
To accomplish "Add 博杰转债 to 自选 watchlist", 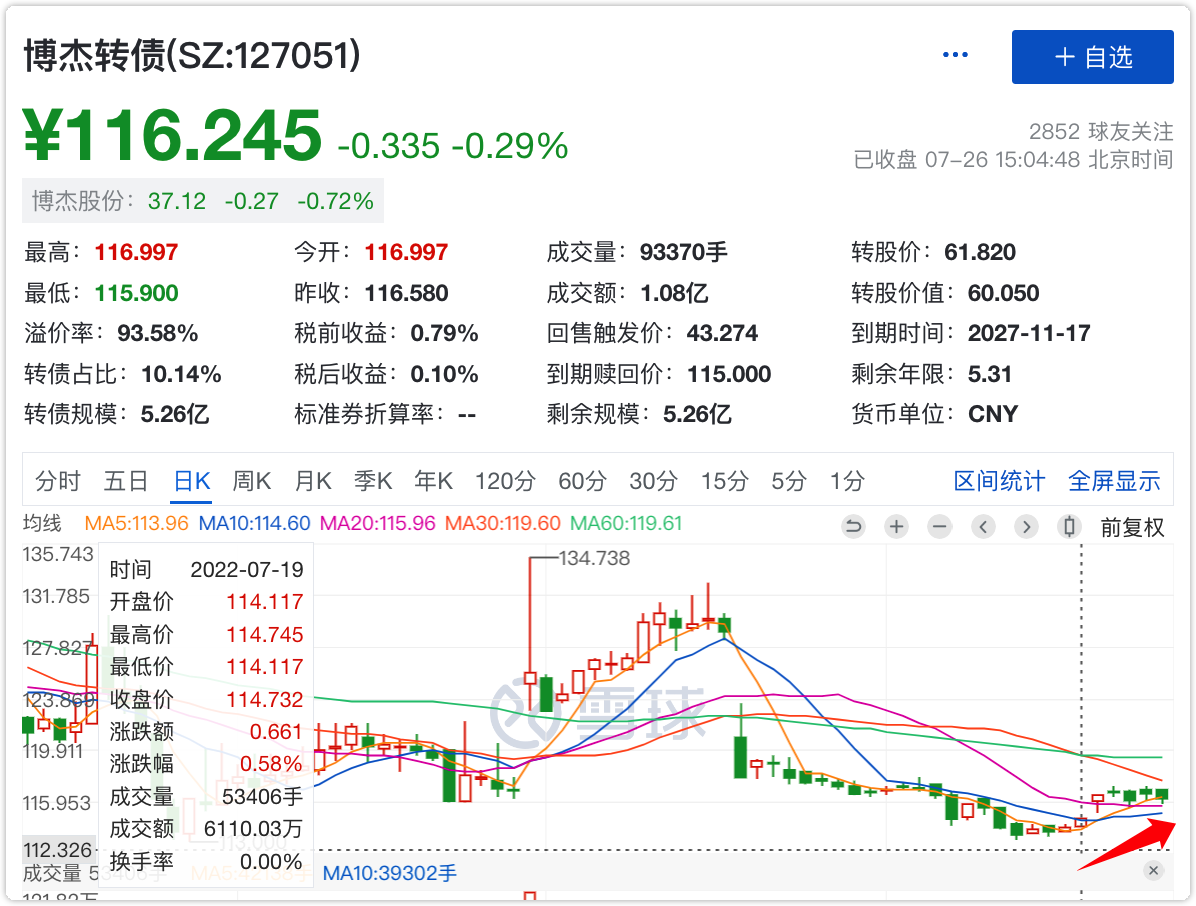I will (x=1092, y=57).
